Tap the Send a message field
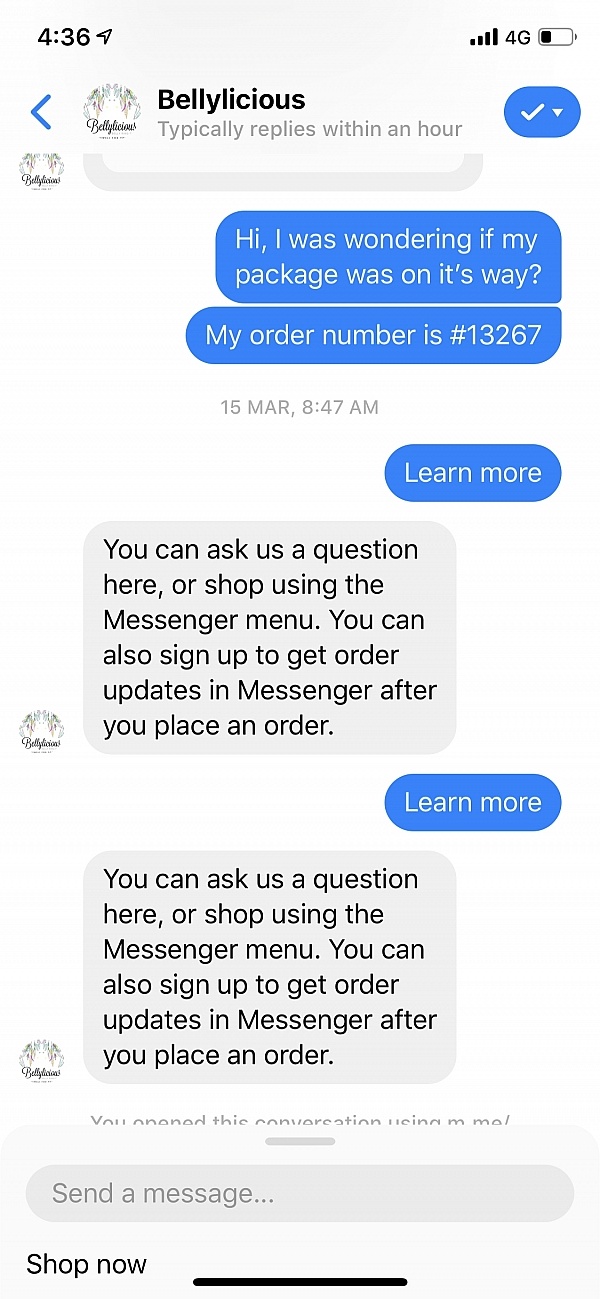Image resolution: width=600 pixels, height=1299 pixels. click(x=300, y=1193)
